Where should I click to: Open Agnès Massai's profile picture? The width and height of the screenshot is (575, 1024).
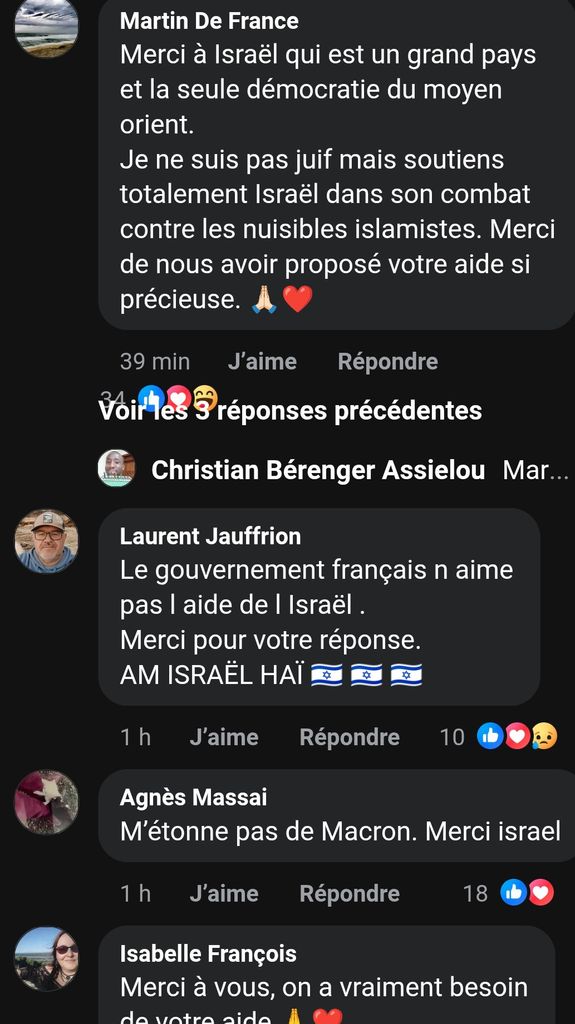46,802
